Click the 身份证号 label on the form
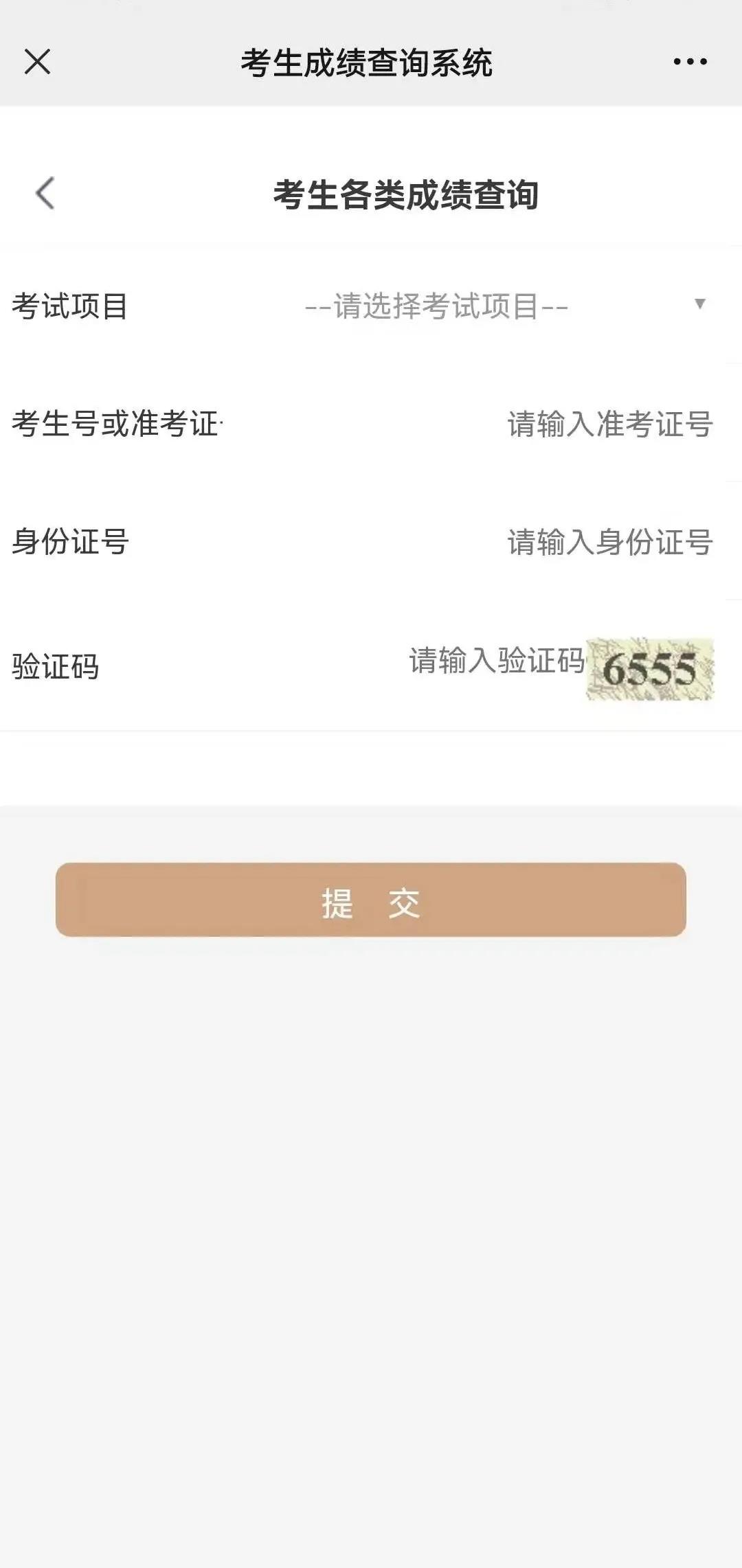742x1568 pixels. [69, 542]
